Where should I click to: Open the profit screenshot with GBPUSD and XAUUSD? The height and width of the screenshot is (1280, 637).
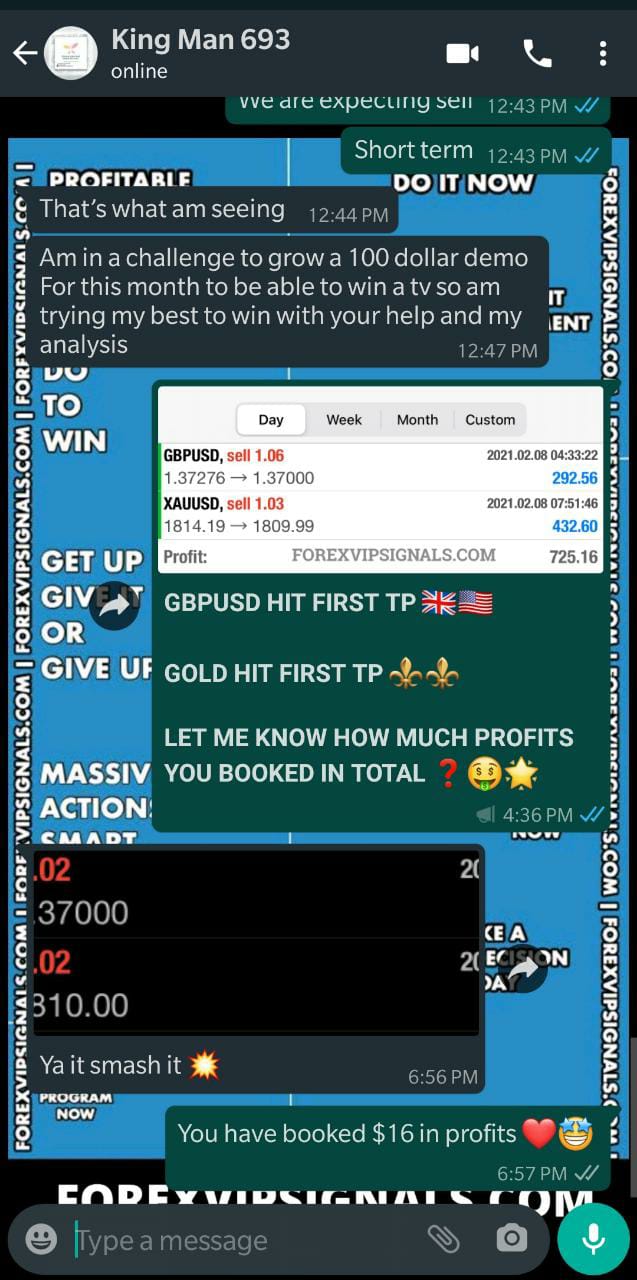pos(380,479)
